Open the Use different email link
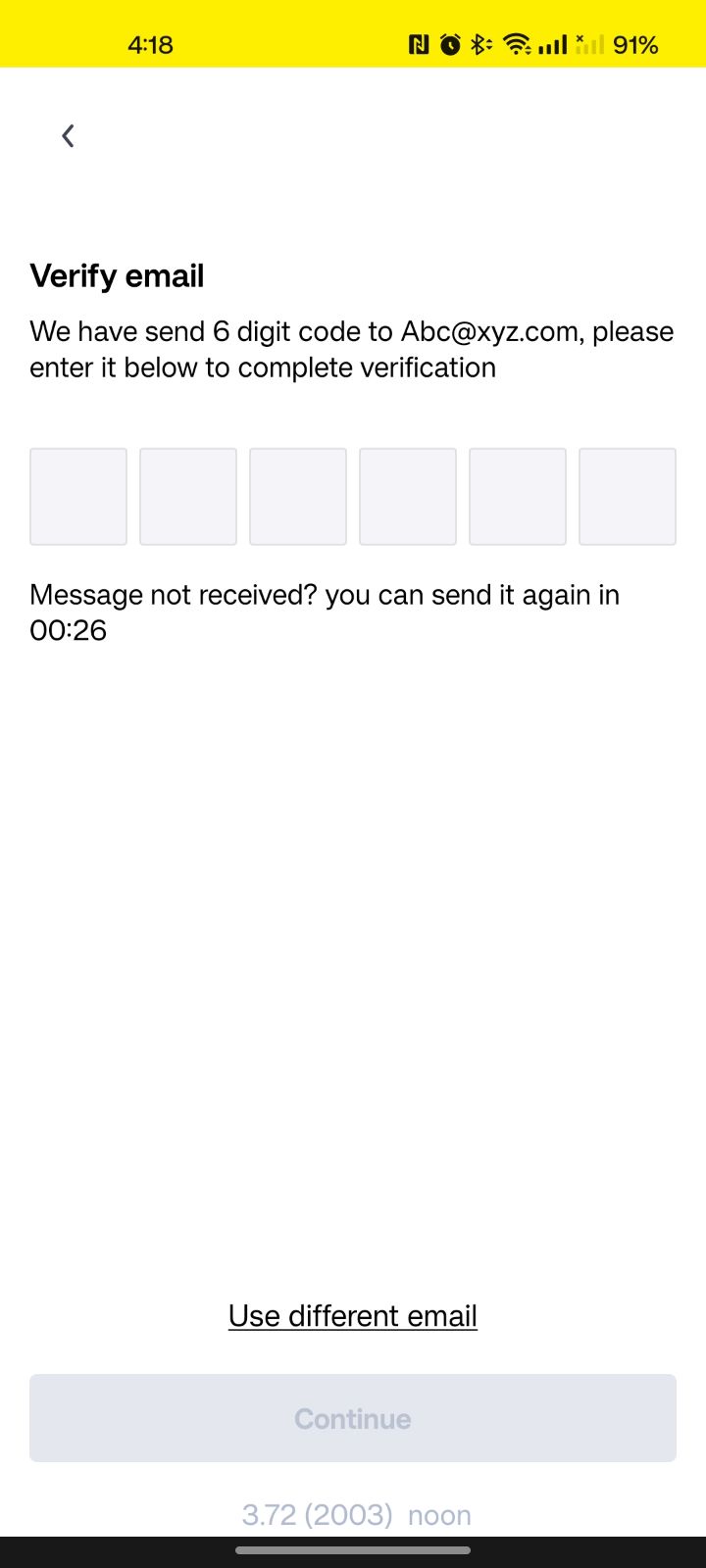The image size is (706, 1568). coord(353,1316)
